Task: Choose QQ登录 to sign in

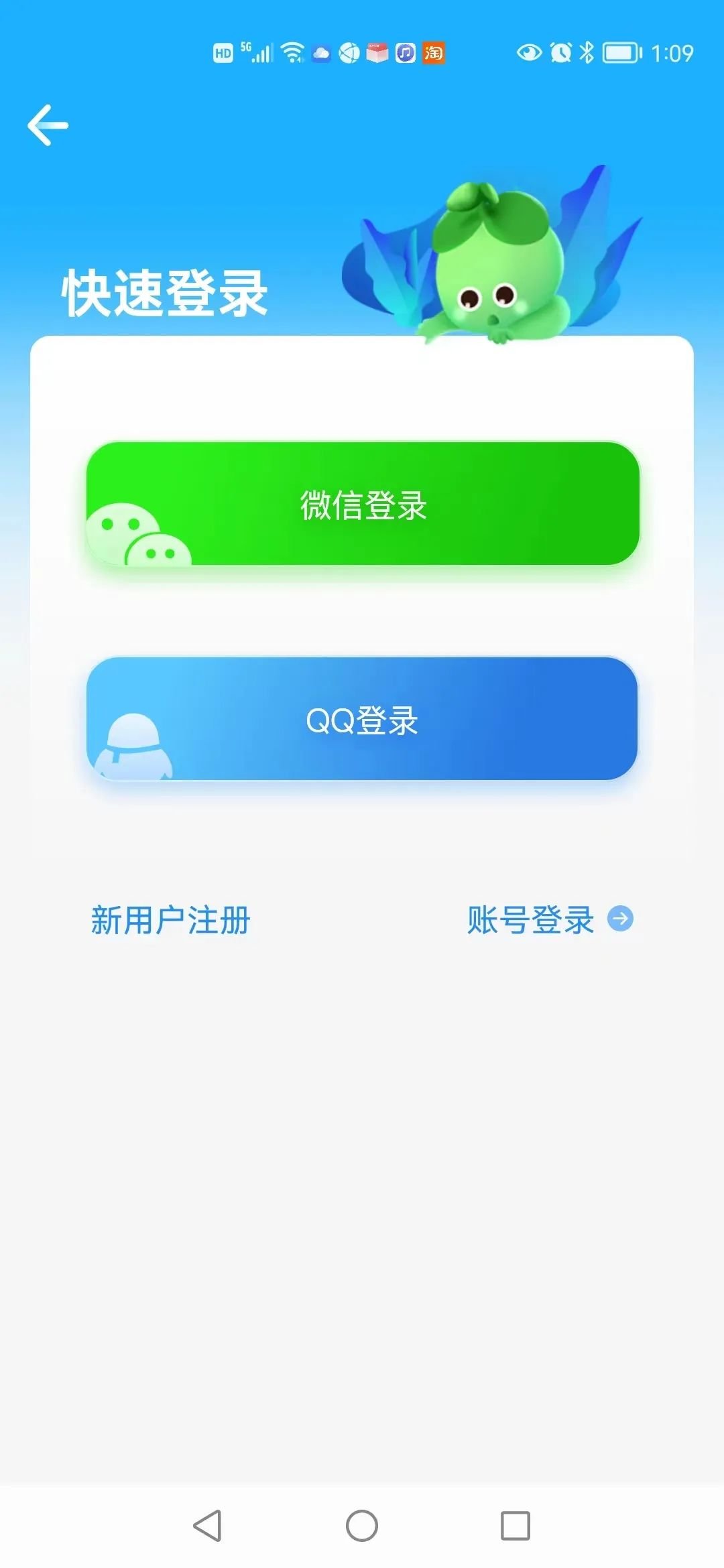Action: 362,719
